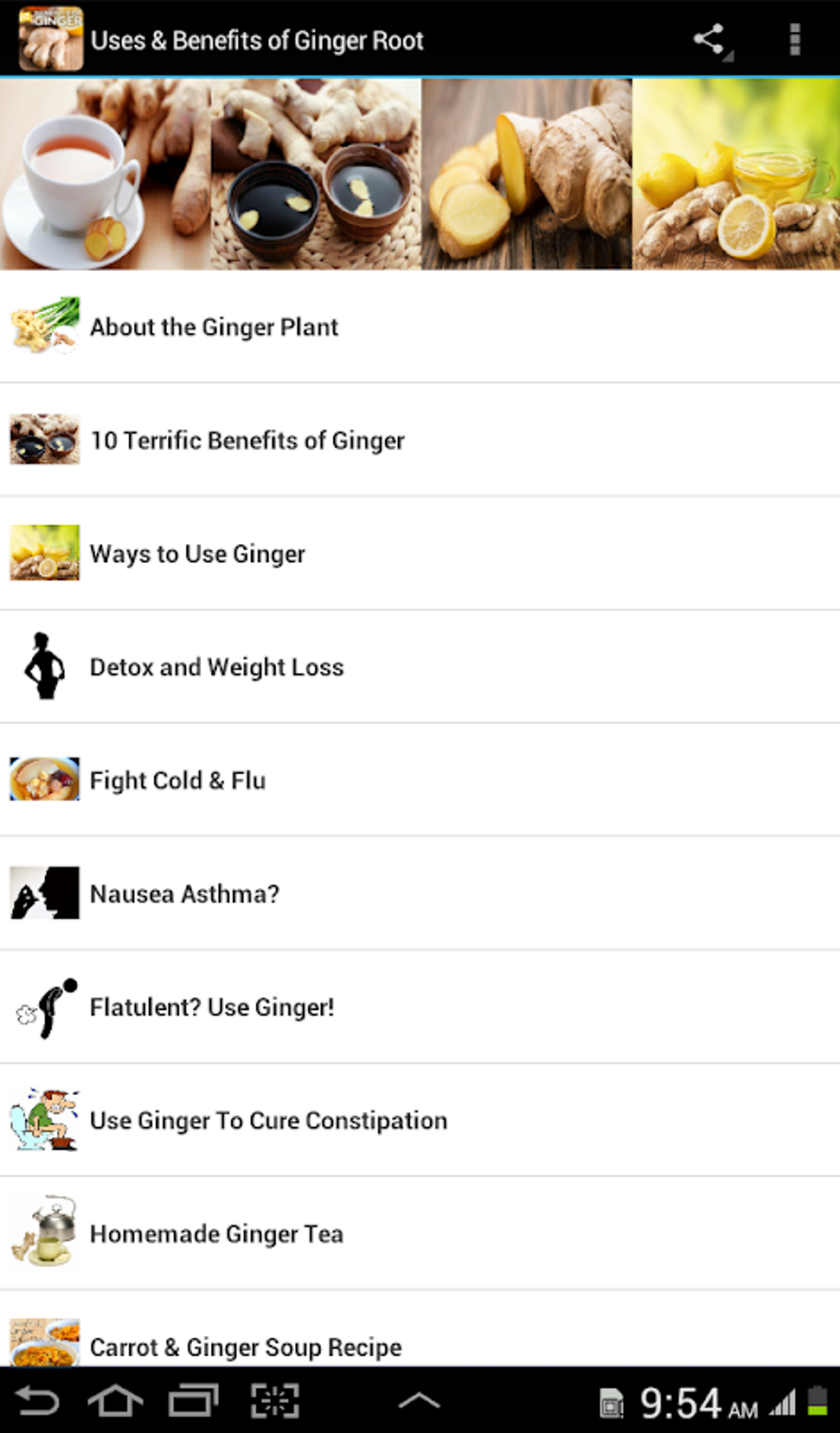The height and width of the screenshot is (1433, 840).
Task: Open the Fight Cold & Flu section
Action: pyautogui.click(x=178, y=780)
